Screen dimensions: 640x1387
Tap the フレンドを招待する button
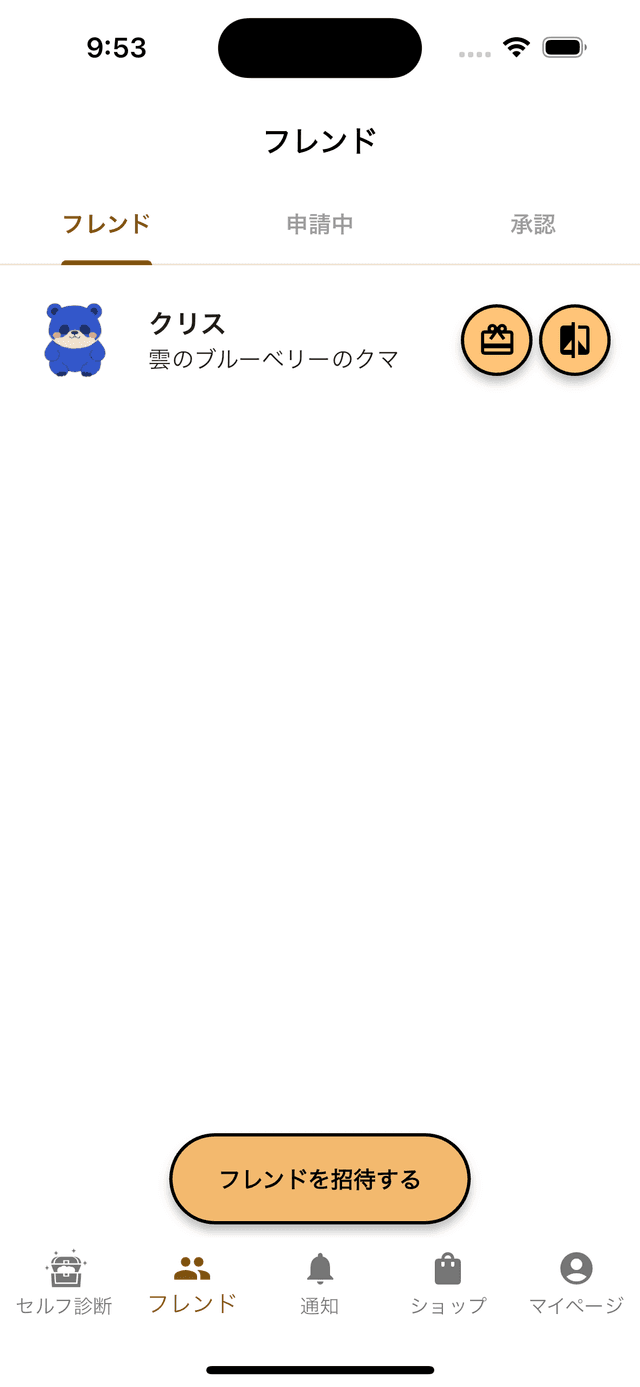[x=320, y=1179]
